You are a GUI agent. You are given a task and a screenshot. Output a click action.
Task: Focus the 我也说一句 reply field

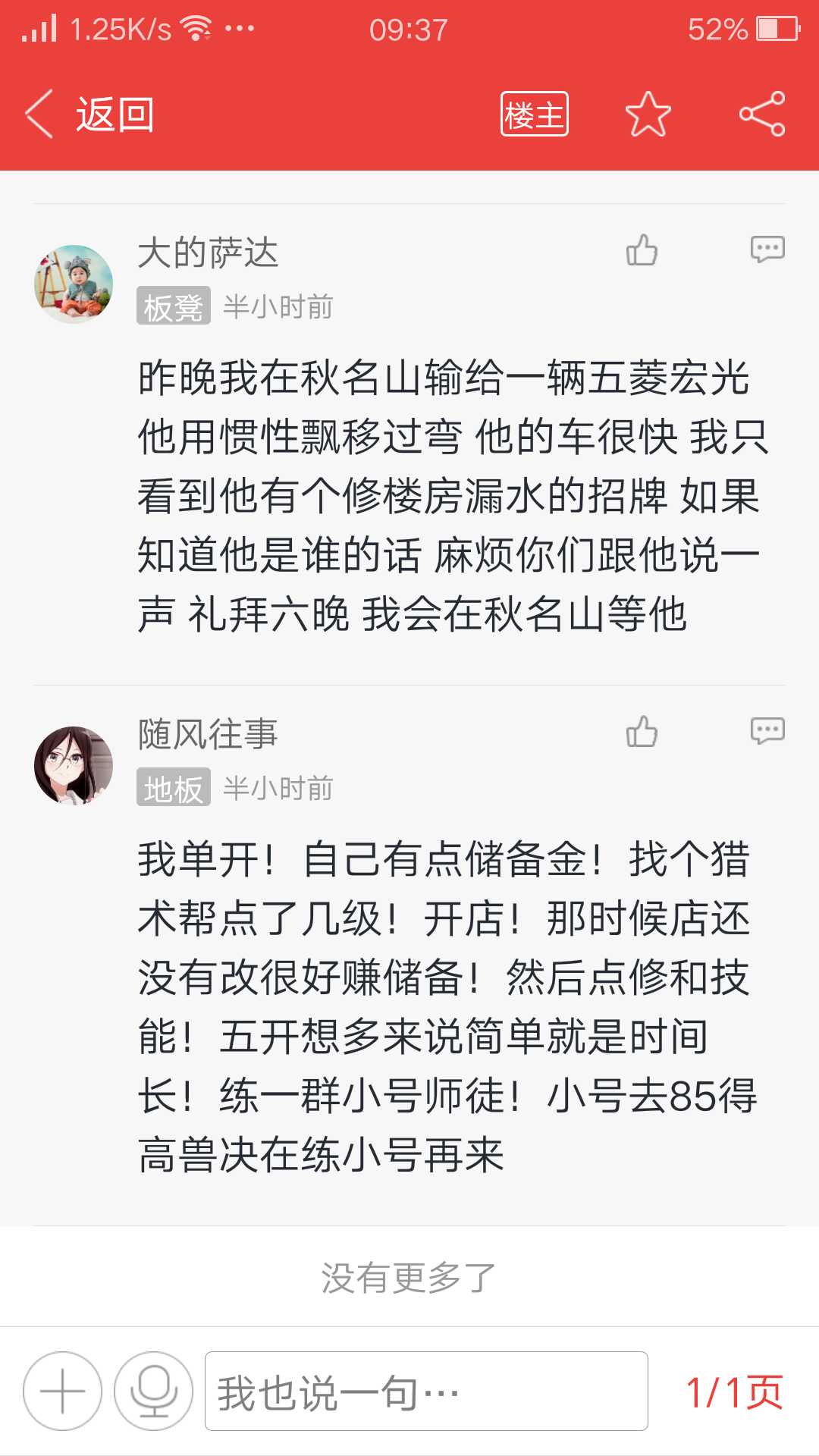[426, 1392]
